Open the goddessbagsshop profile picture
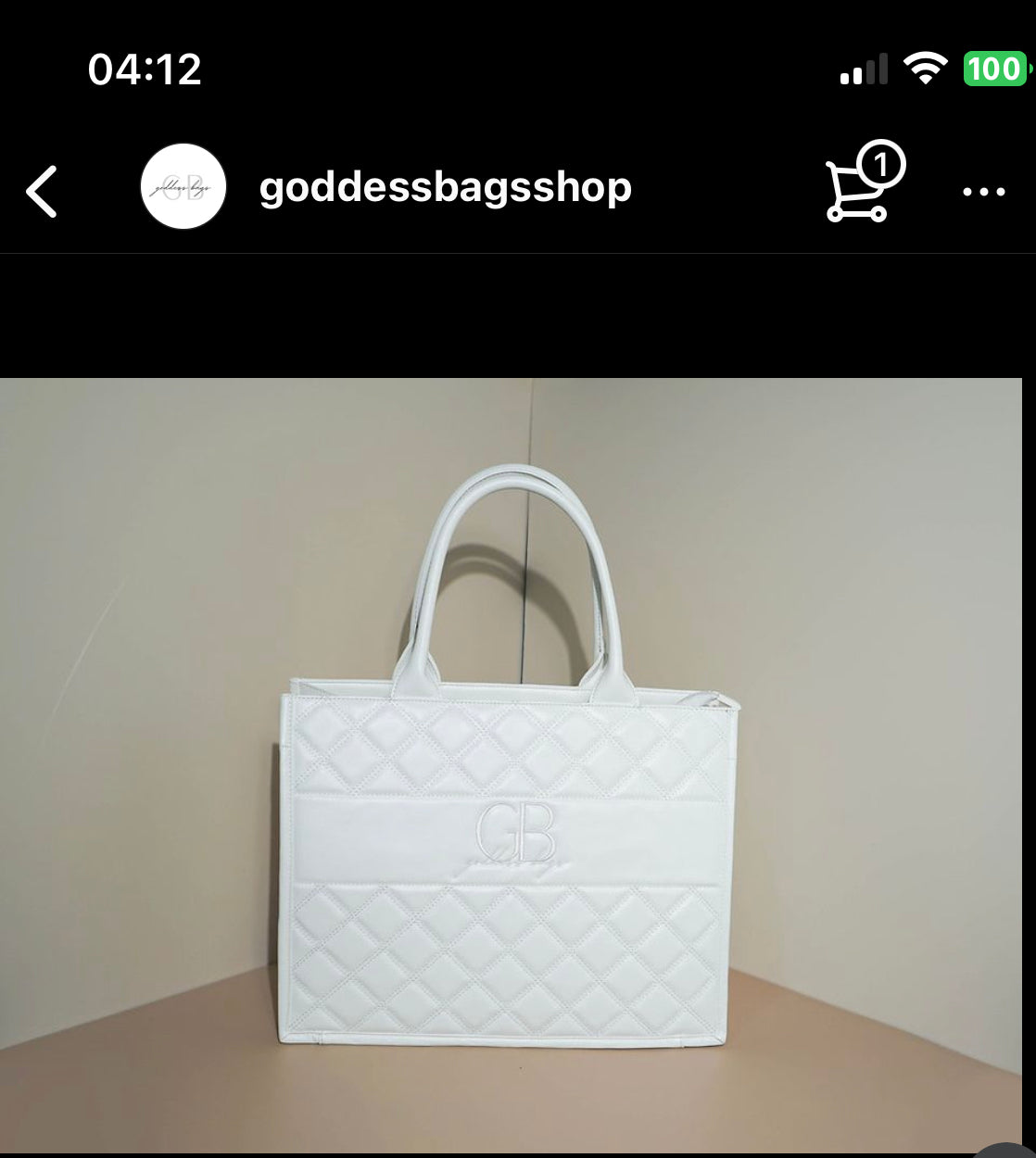 pyautogui.click(x=183, y=186)
